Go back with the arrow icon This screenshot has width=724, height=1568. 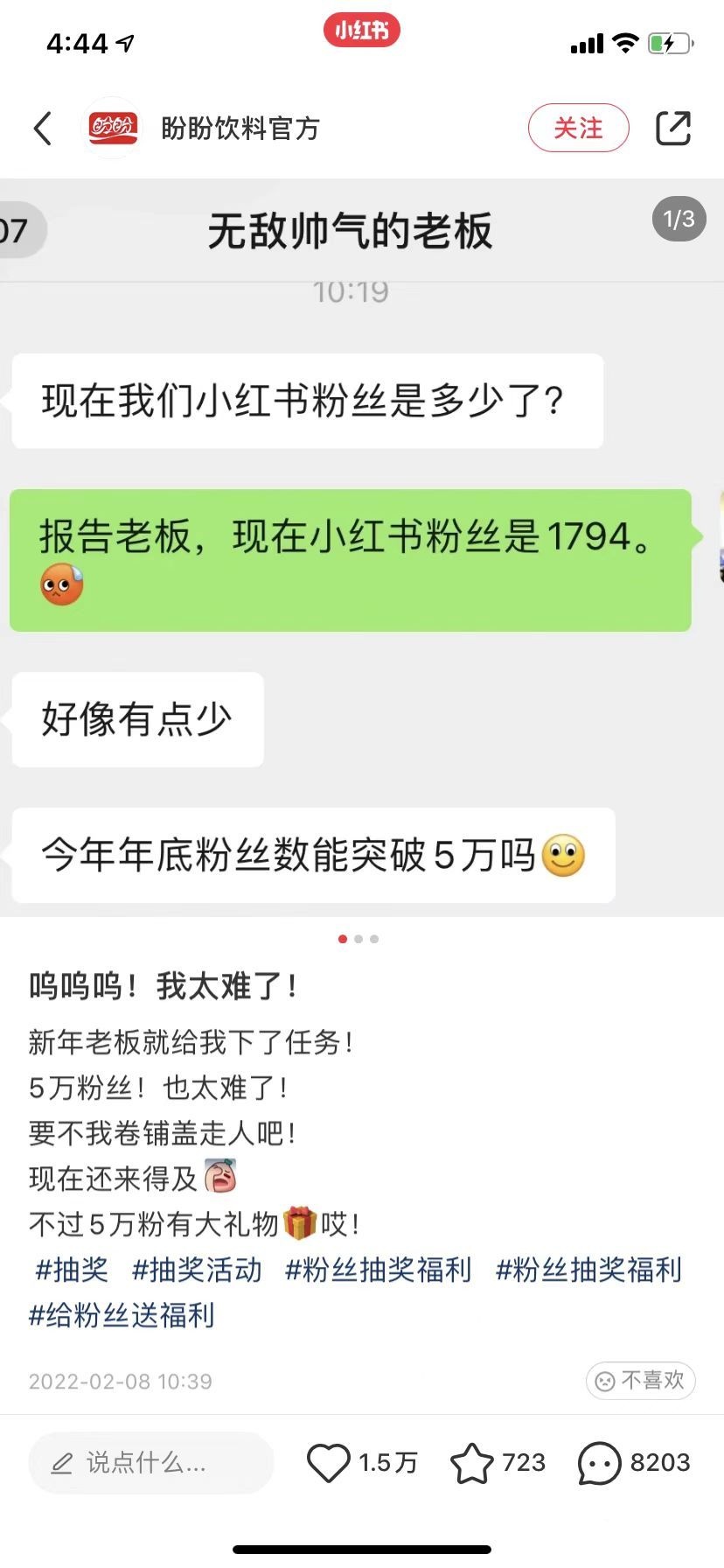coord(42,129)
